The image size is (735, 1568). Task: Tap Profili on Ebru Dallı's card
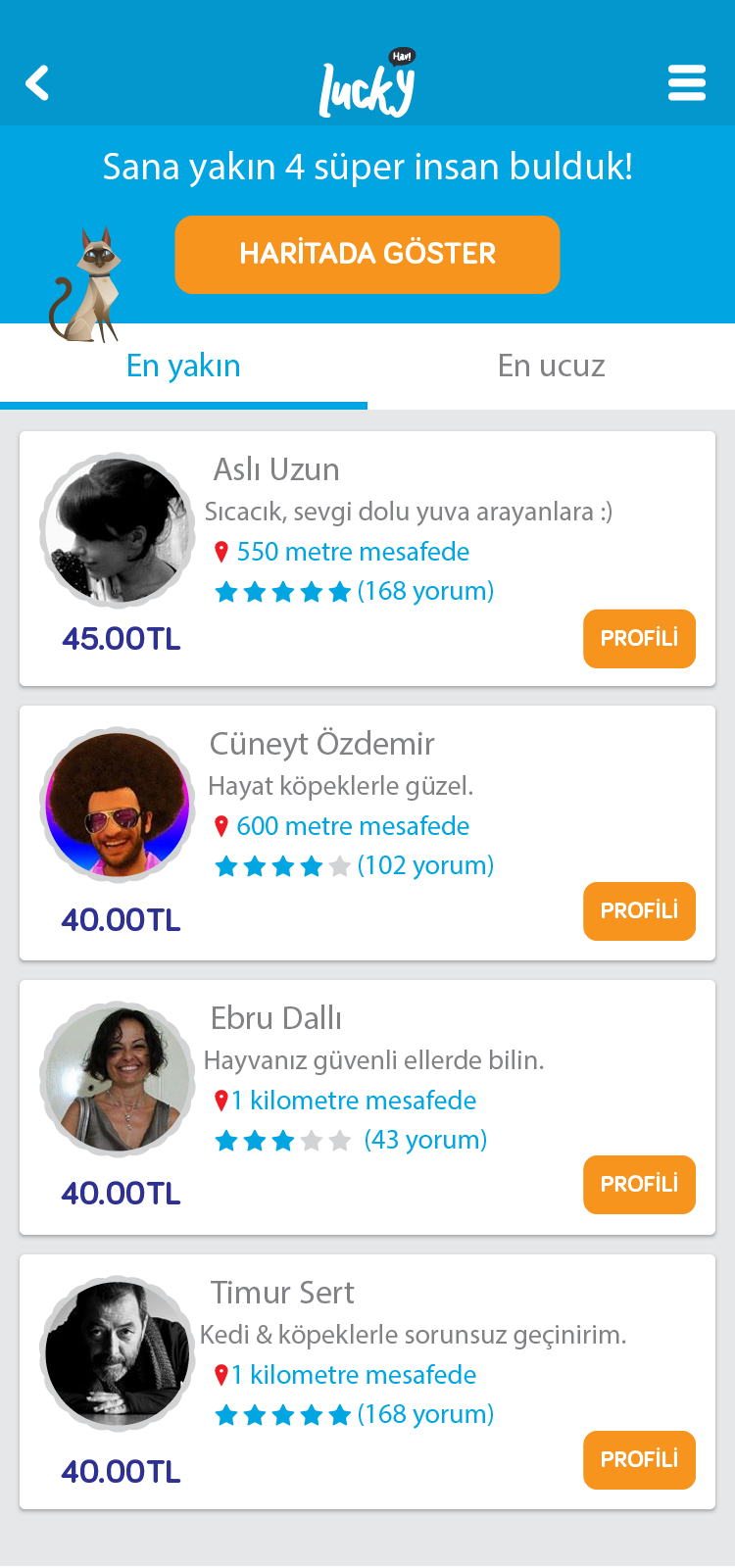(639, 1184)
